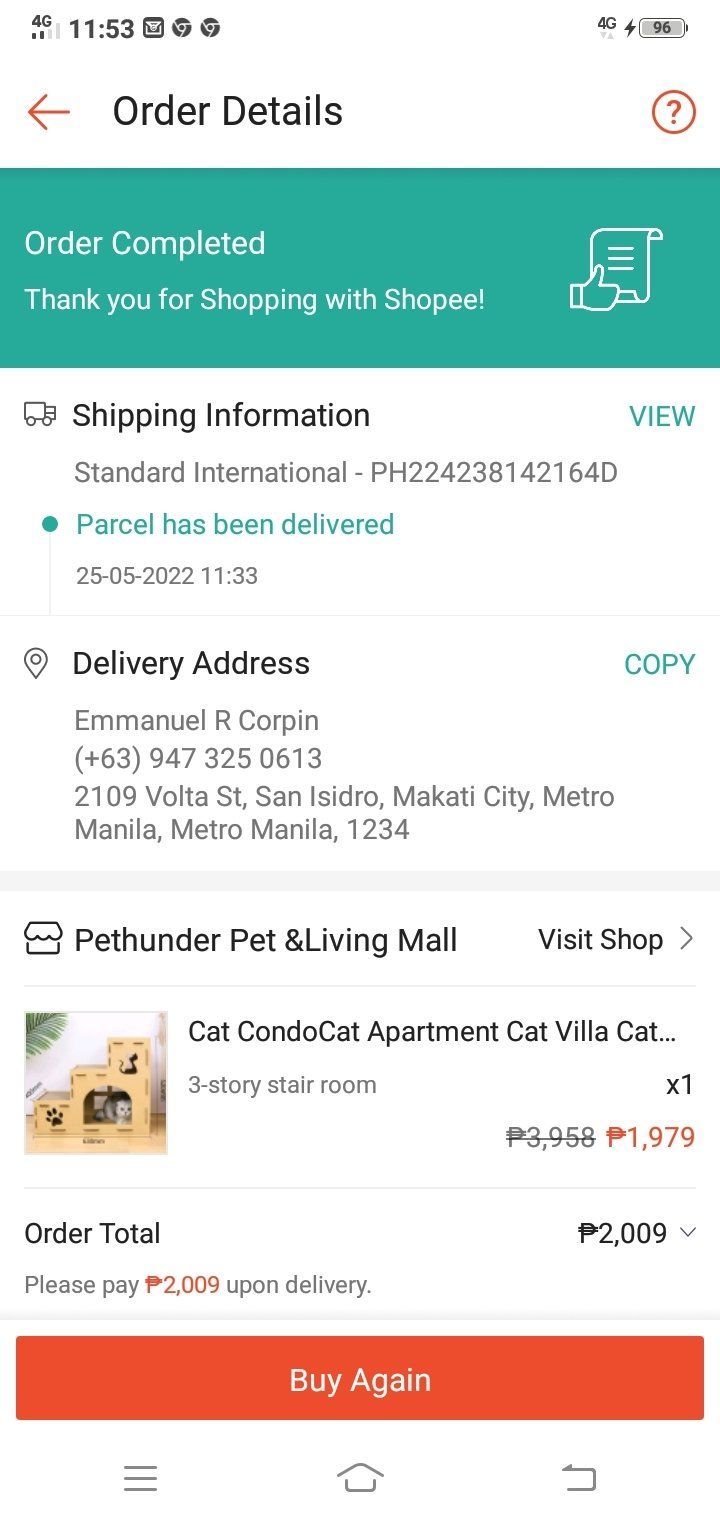
Task: Go to the phone's home screen
Action: 360,1478
